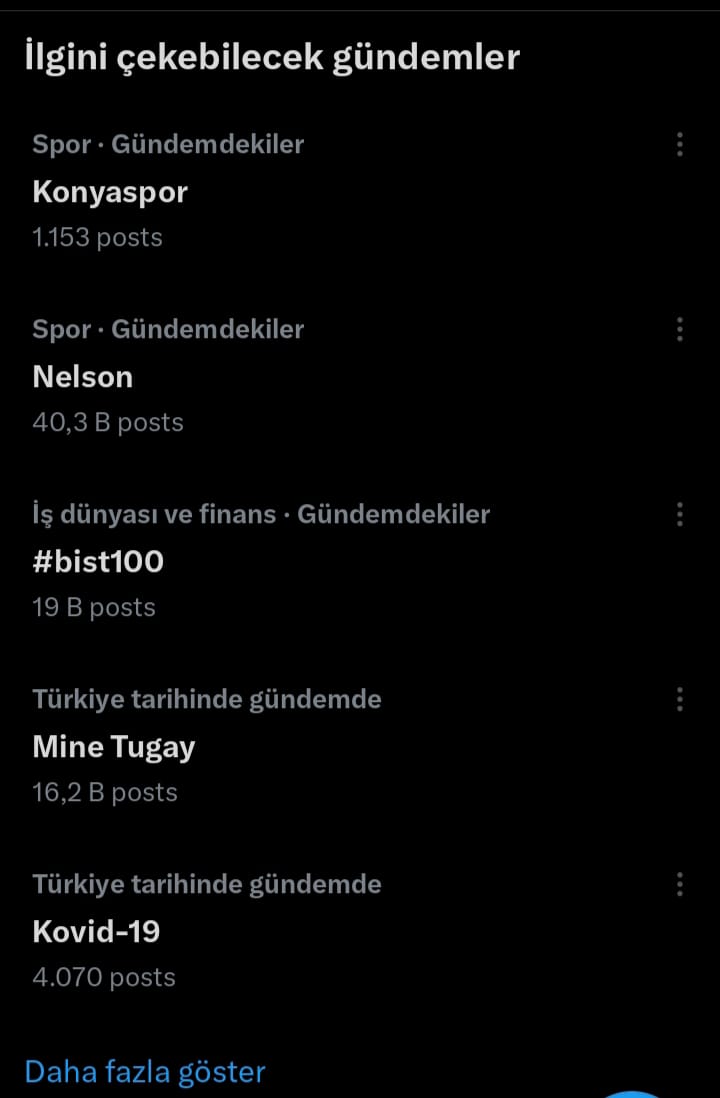This screenshot has width=720, height=1098.
Task: Click the three-dot icon beside the top trend
Action: tap(679, 144)
